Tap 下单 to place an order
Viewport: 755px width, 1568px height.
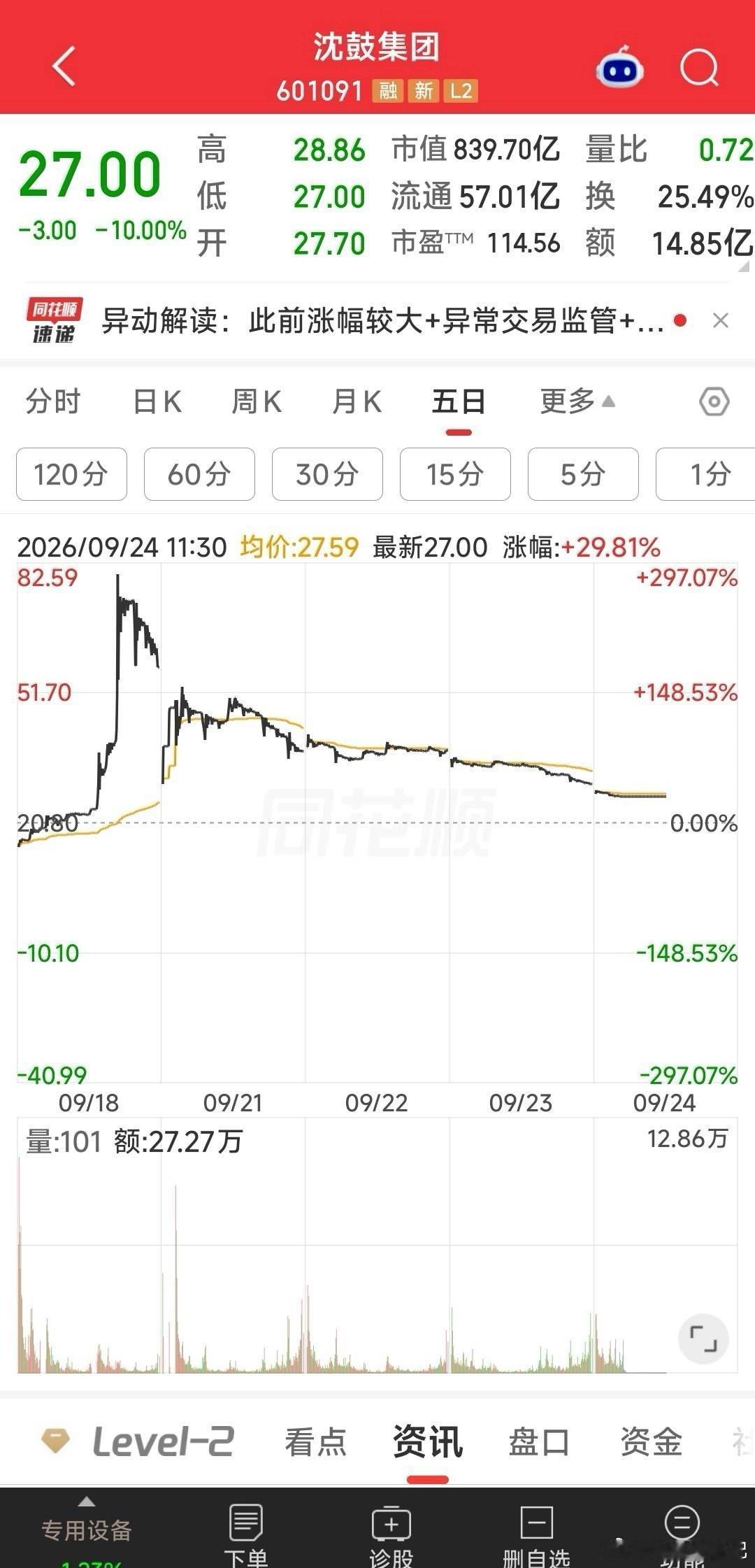tap(246, 1534)
